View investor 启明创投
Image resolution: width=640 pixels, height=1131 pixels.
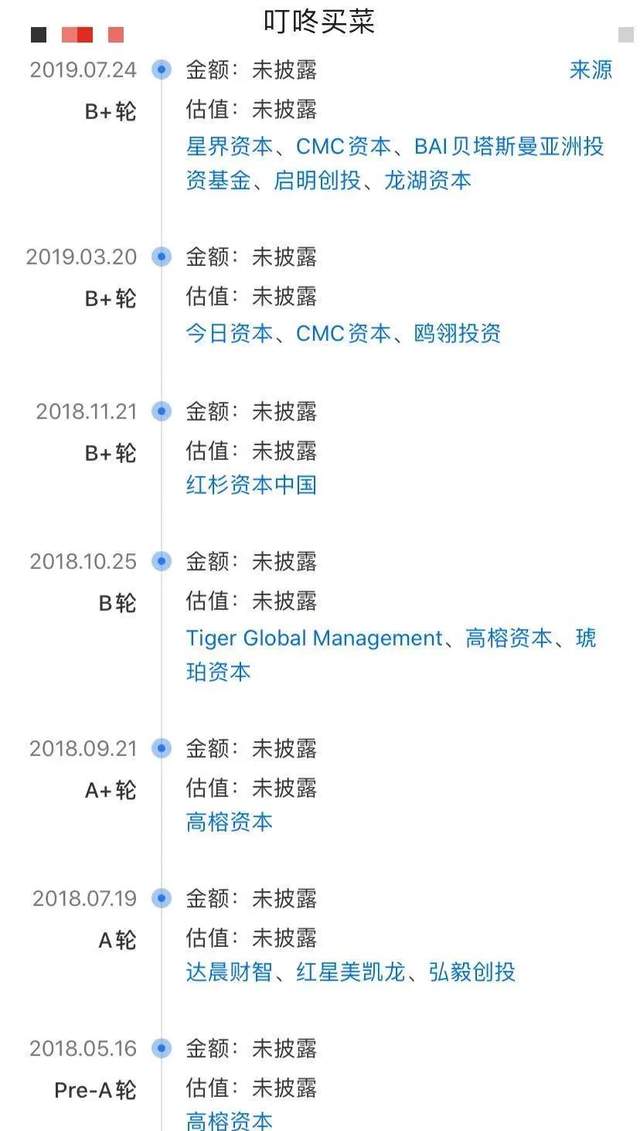point(317,180)
